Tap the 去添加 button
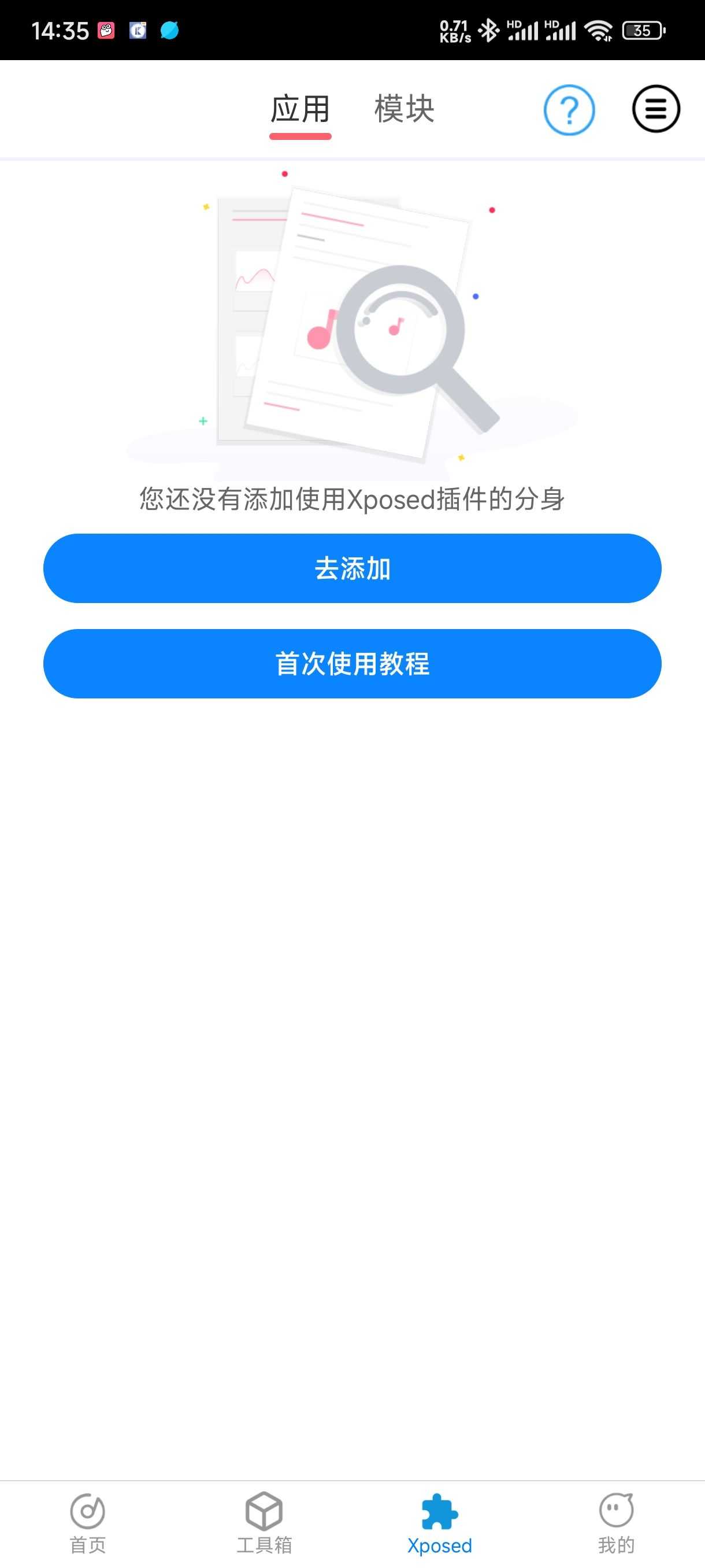 [352, 568]
